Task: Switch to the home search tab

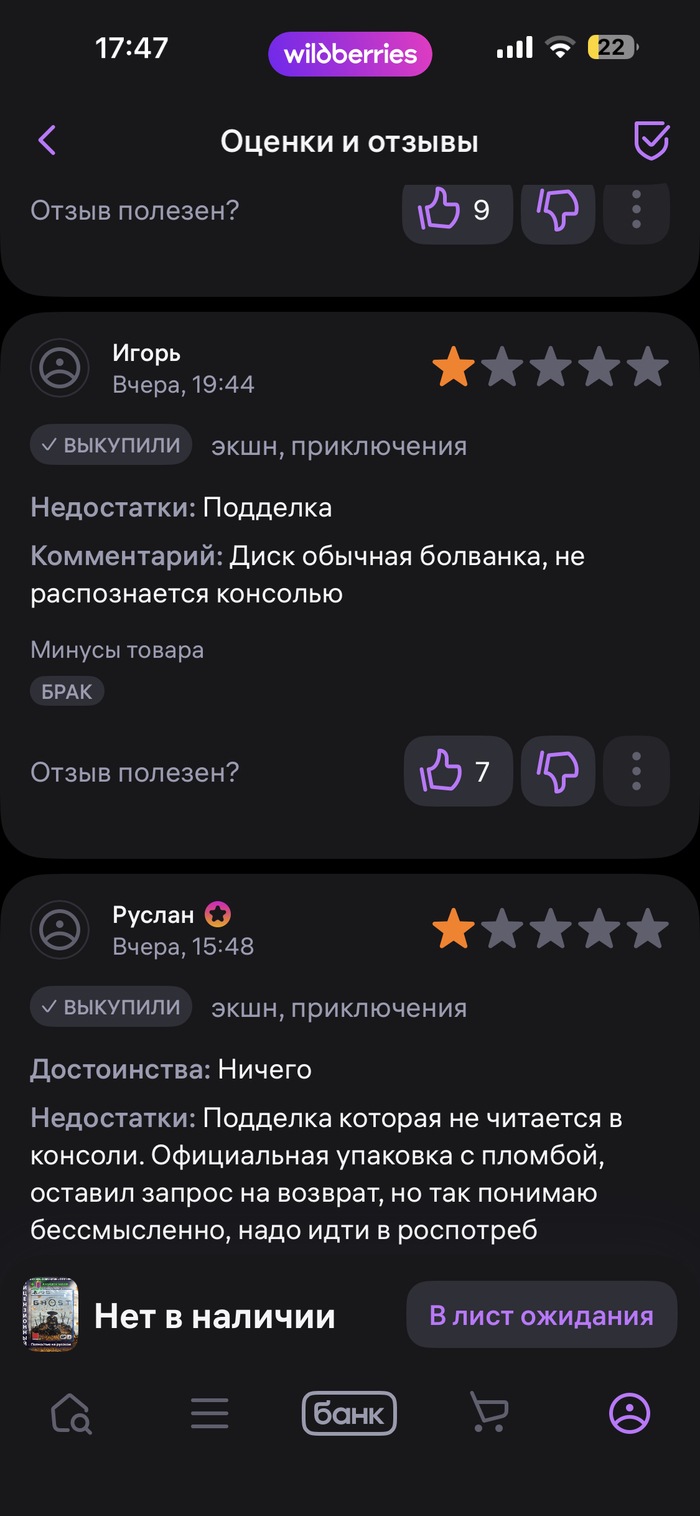Action: coord(71,1414)
